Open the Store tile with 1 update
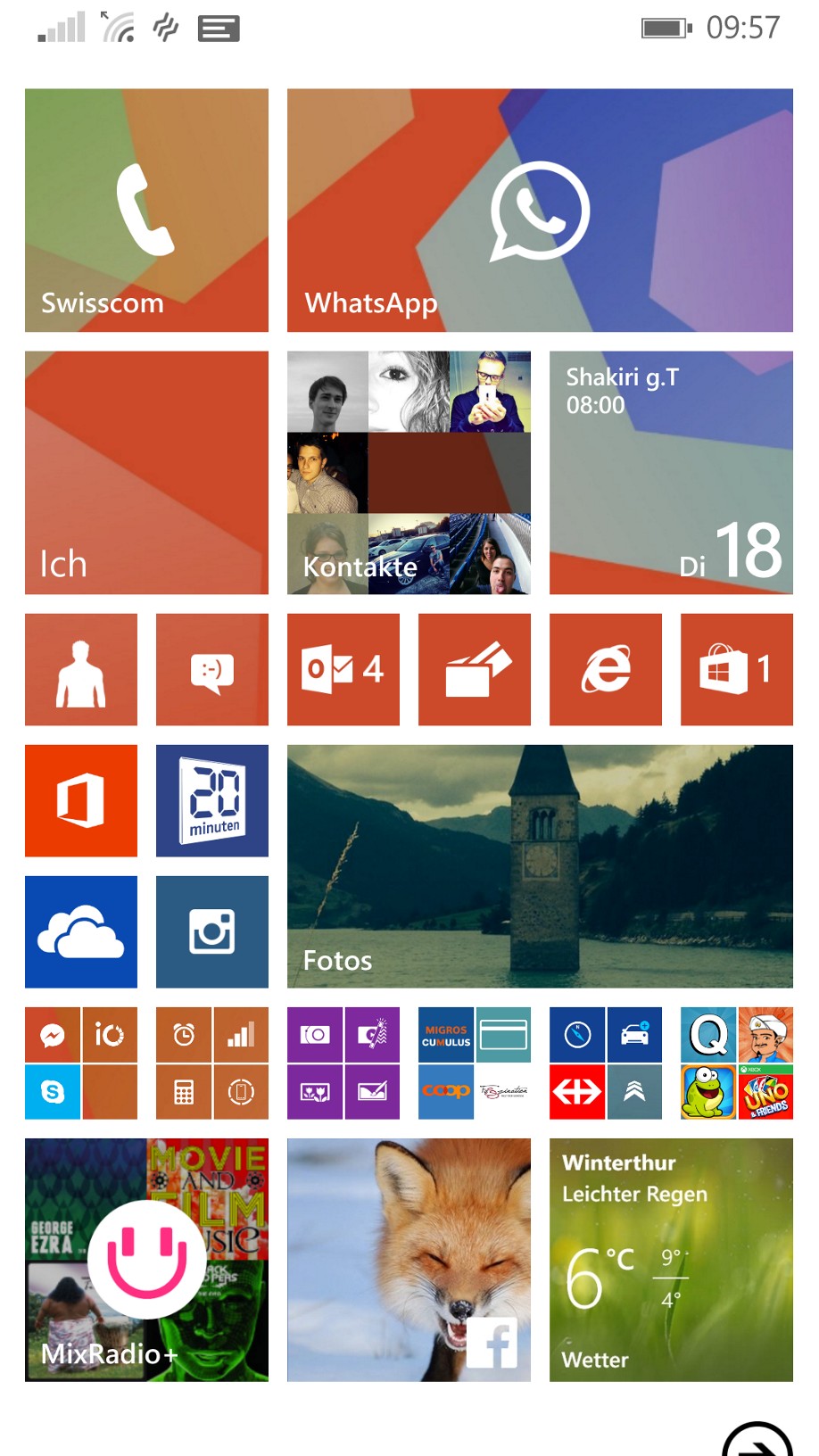This screenshot has width=819, height=1456. [x=736, y=669]
